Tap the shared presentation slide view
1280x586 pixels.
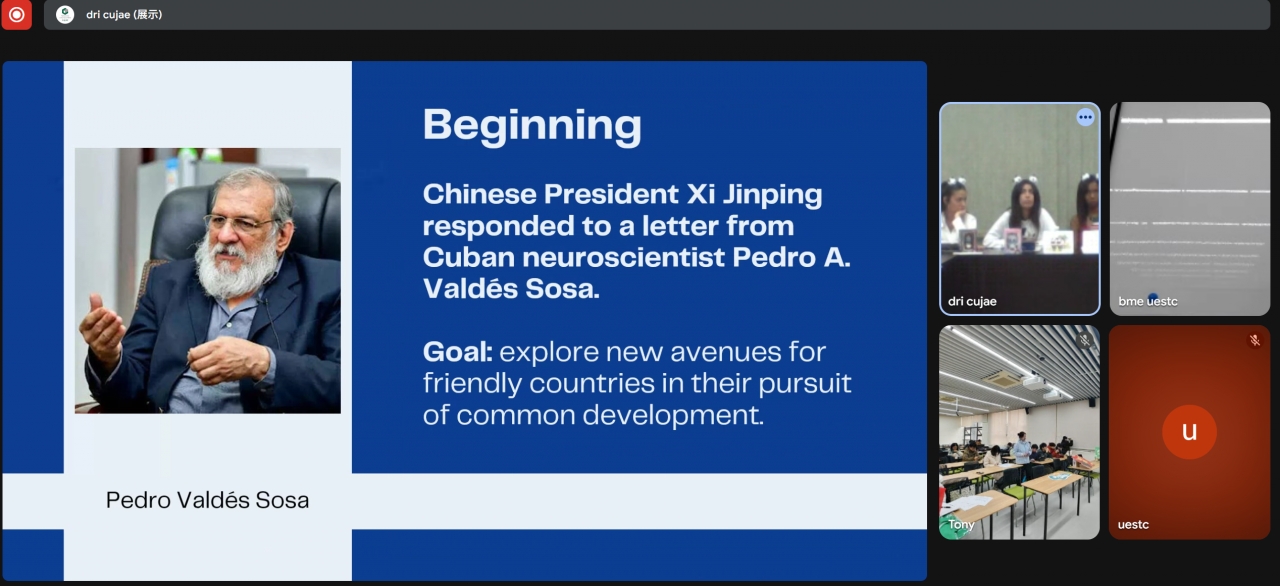(464, 320)
